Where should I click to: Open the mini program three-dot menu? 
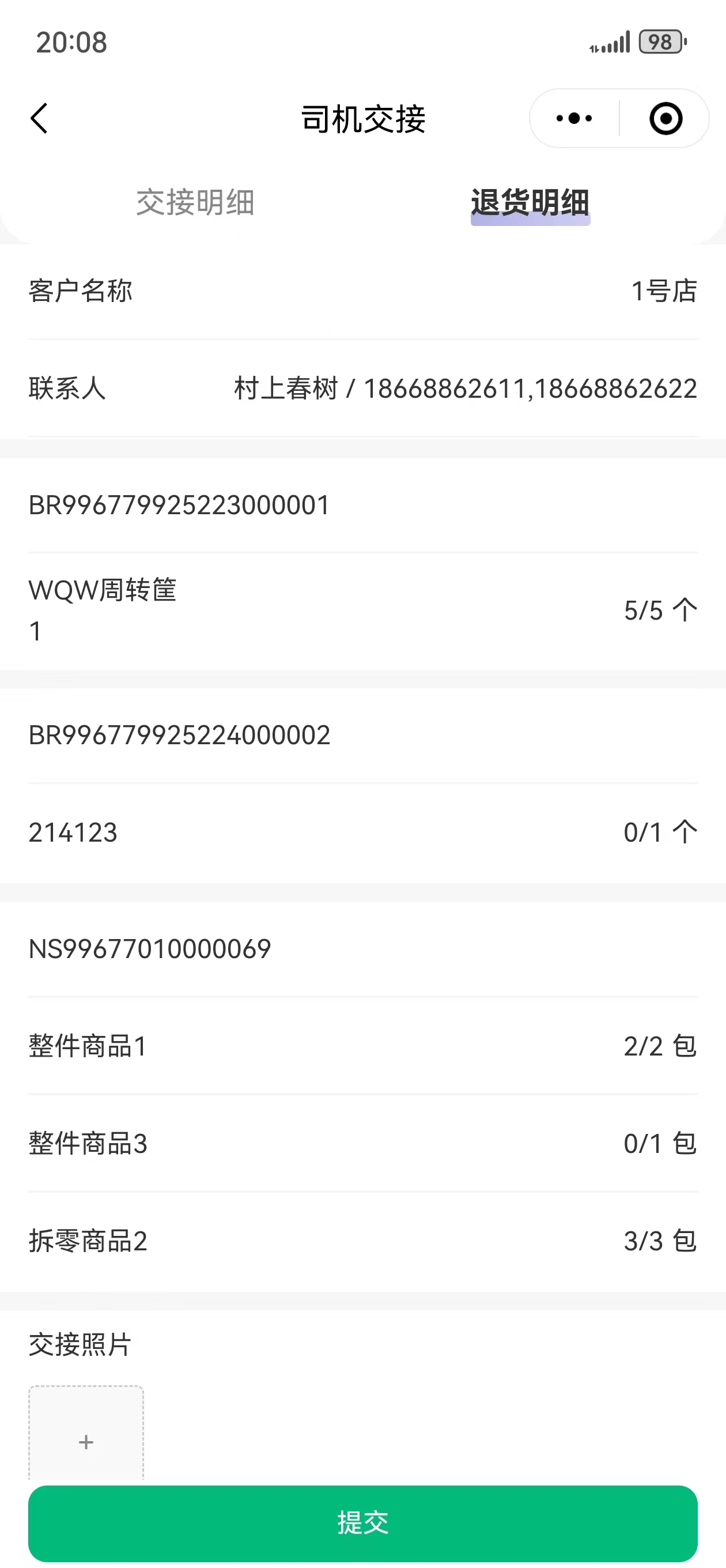point(574,118)
